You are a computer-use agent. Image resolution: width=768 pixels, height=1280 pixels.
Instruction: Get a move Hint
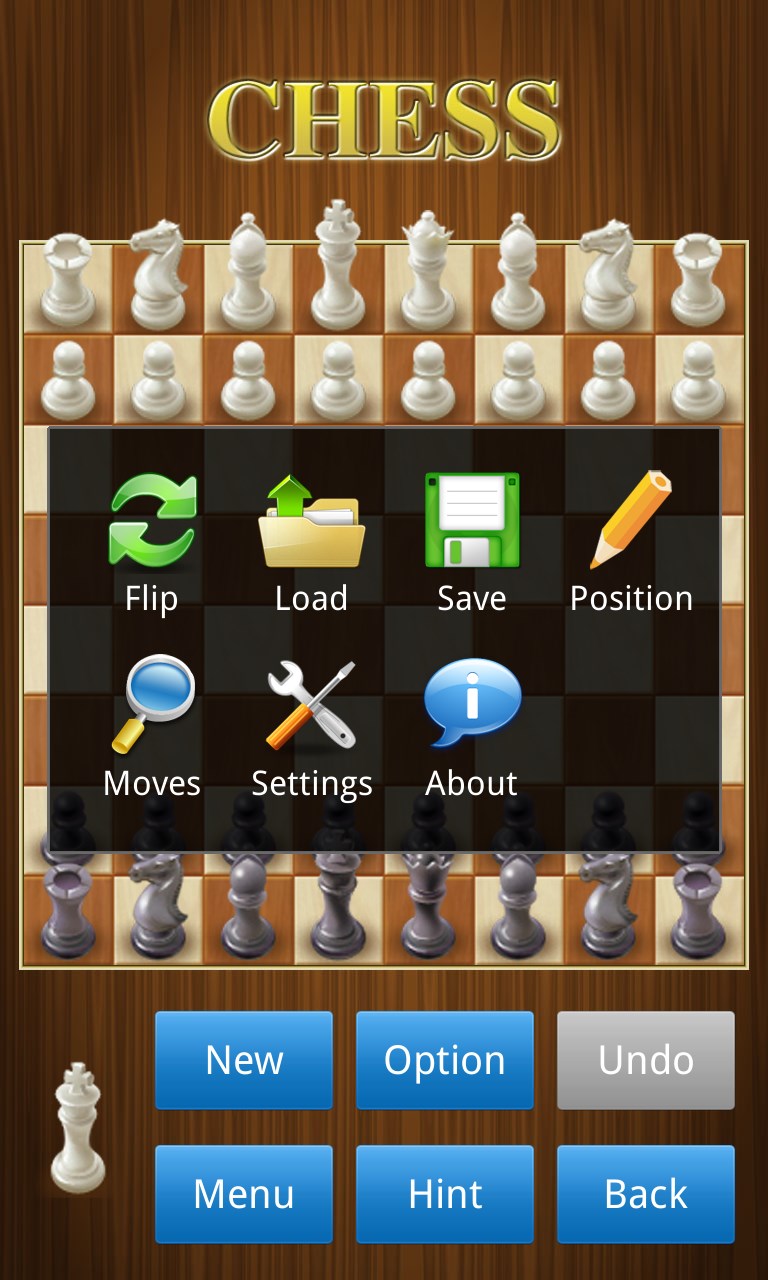pyautogui.click(x=445, y=1194)
